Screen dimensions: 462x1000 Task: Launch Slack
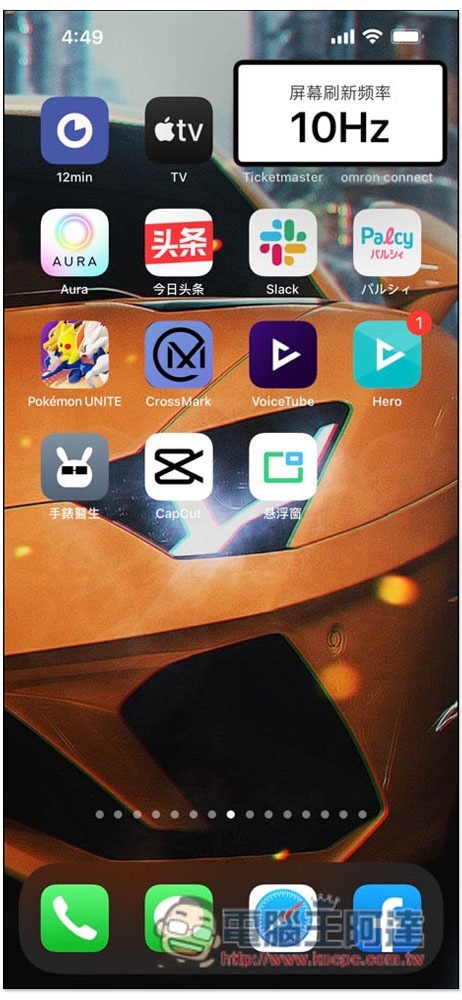point(283,242)
